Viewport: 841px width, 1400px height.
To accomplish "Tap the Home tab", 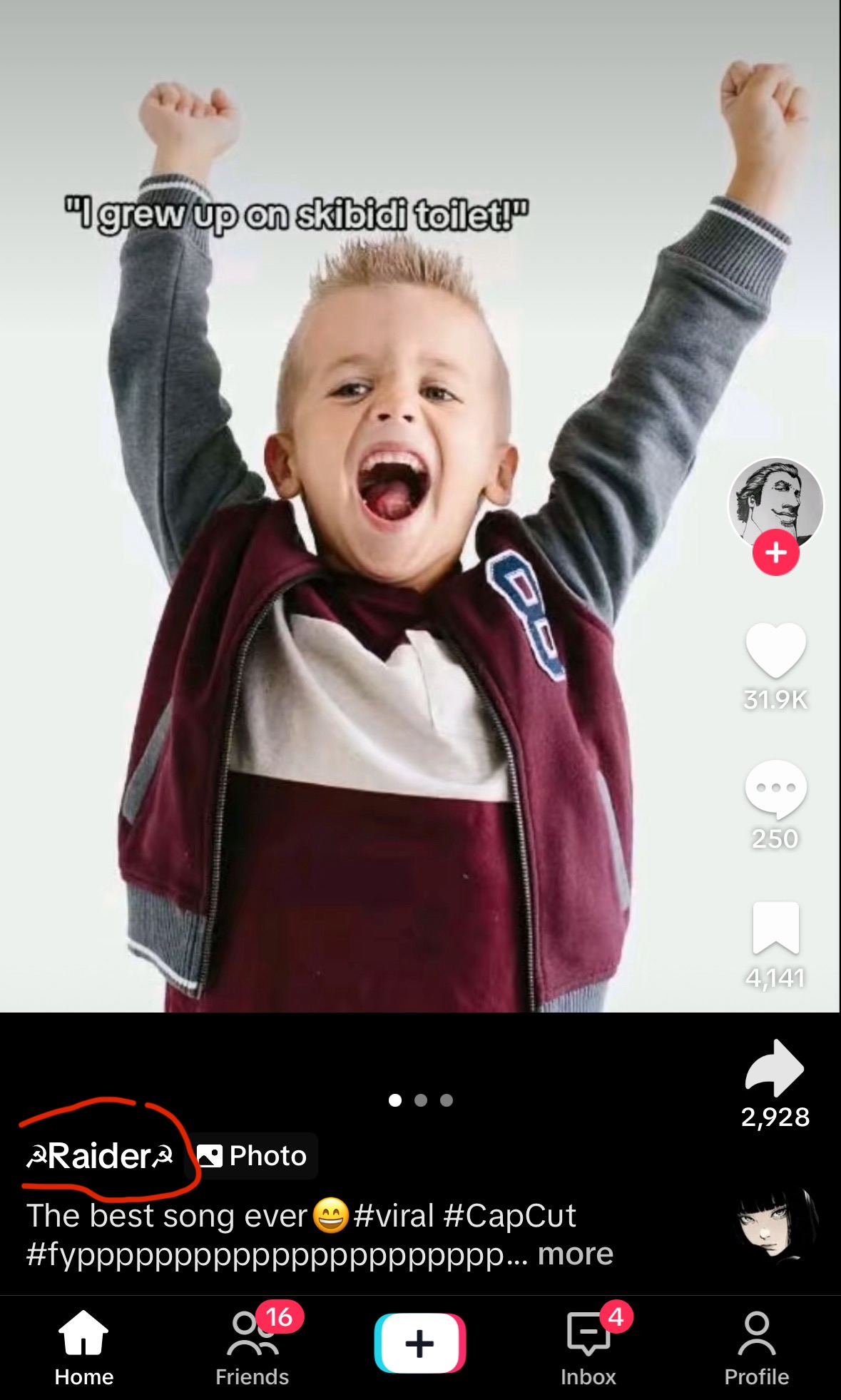I will click(84, 1347).
